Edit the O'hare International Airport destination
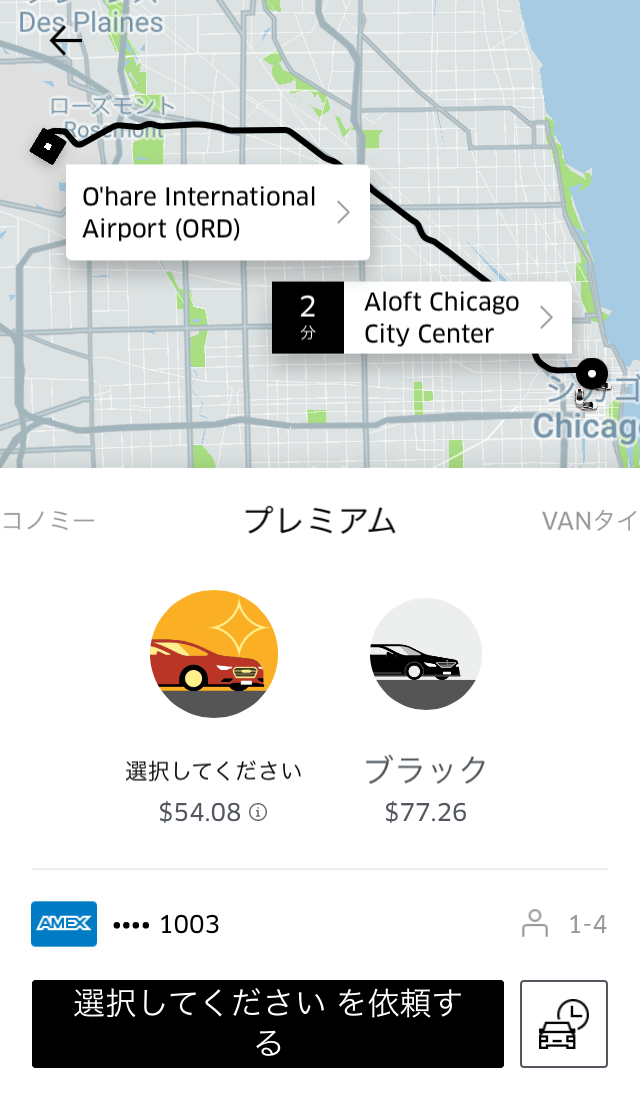 [x=217, y=213]
